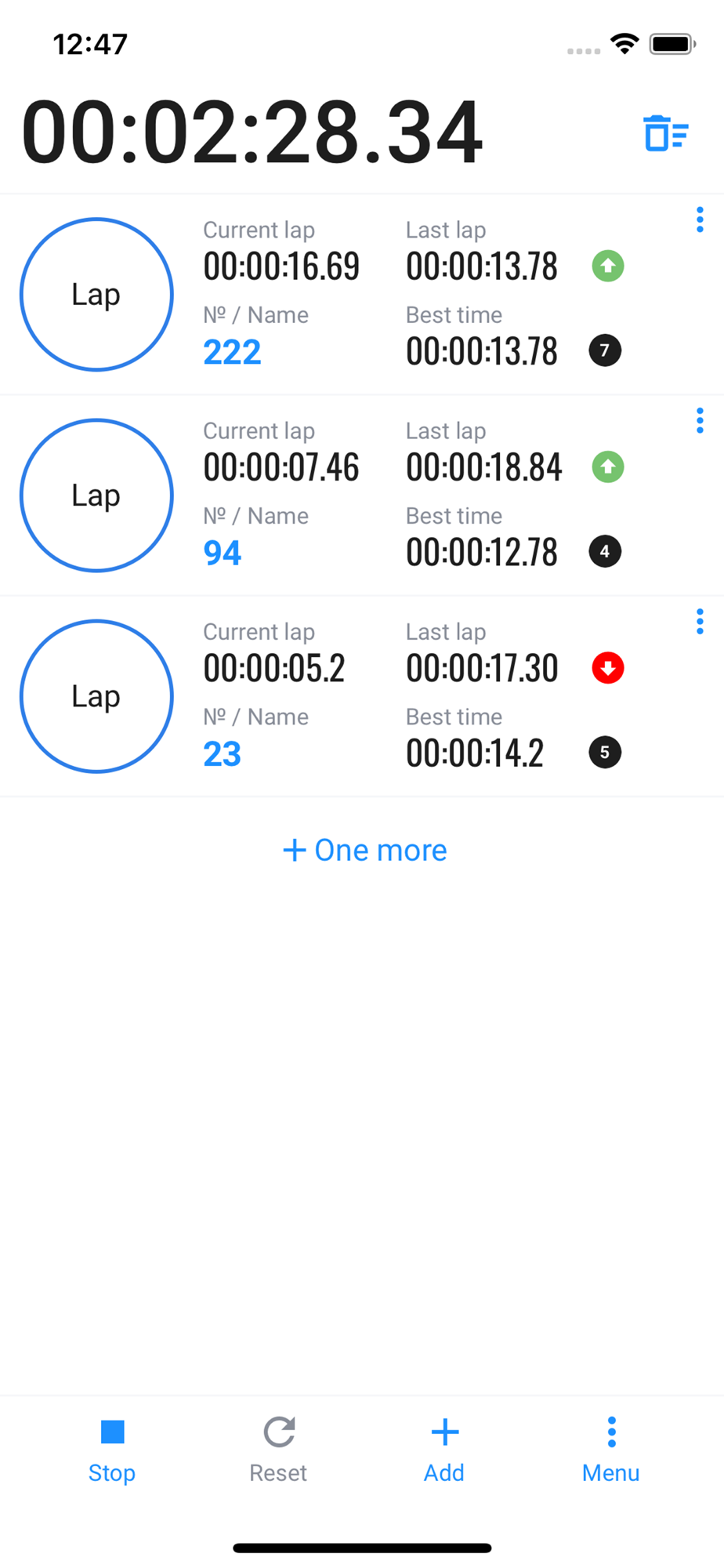Edit the name of racer 23
Screen dimensions: 724x1568
tap(223, 754)
